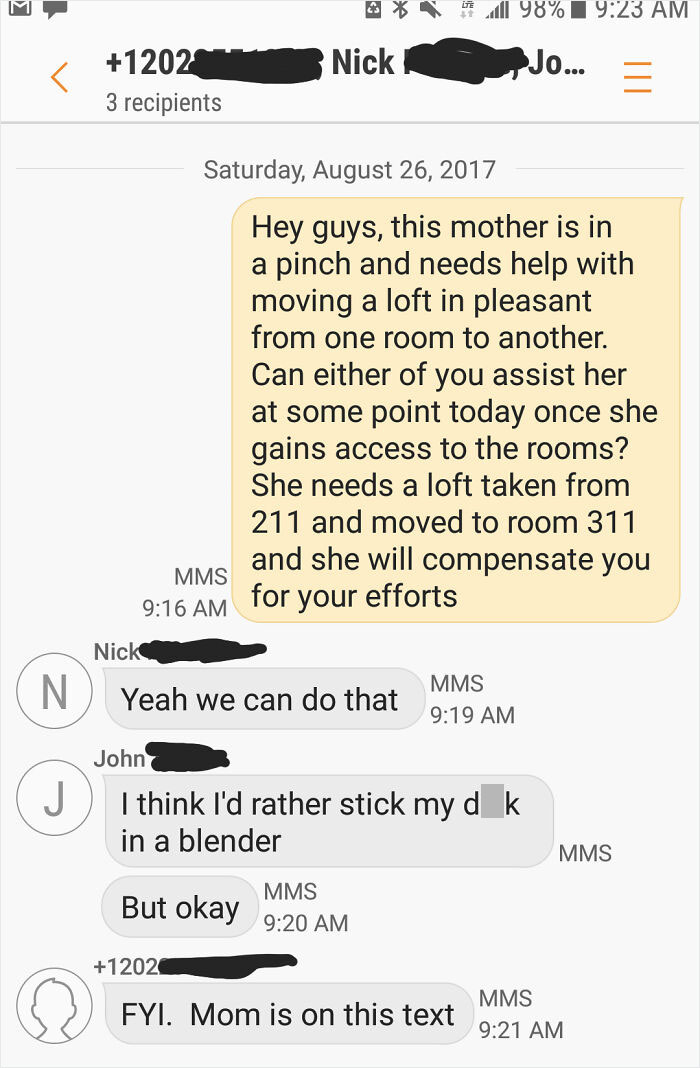700x1068 pixels.
Task: Select the sent "Hey guys" message bubble
Action: pos(455,410)
